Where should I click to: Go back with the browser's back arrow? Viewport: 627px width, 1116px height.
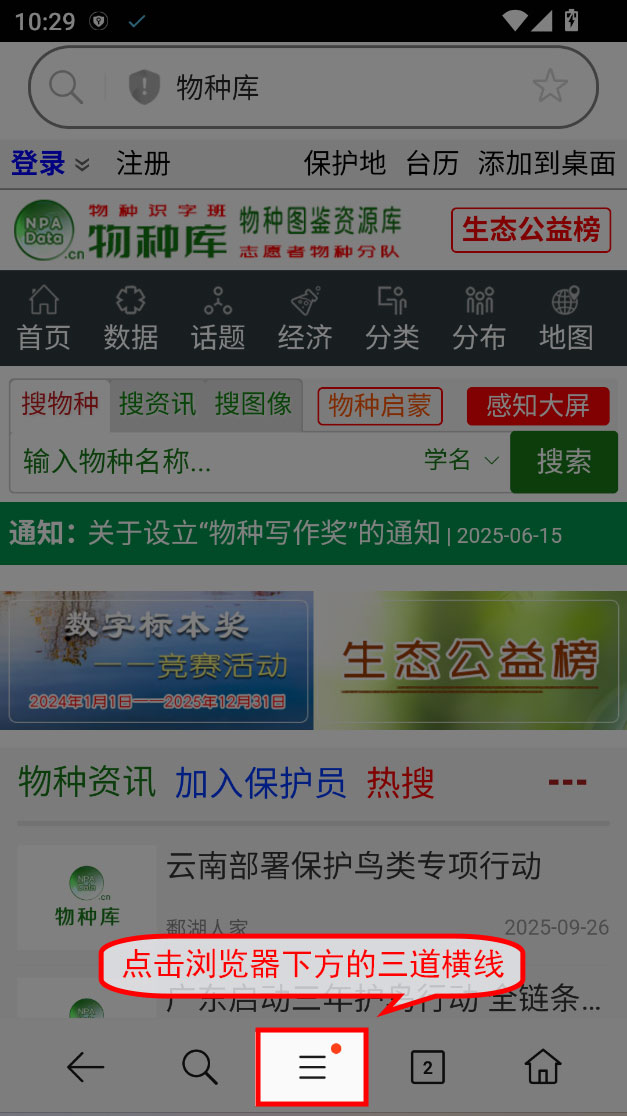pos(86,1068)
